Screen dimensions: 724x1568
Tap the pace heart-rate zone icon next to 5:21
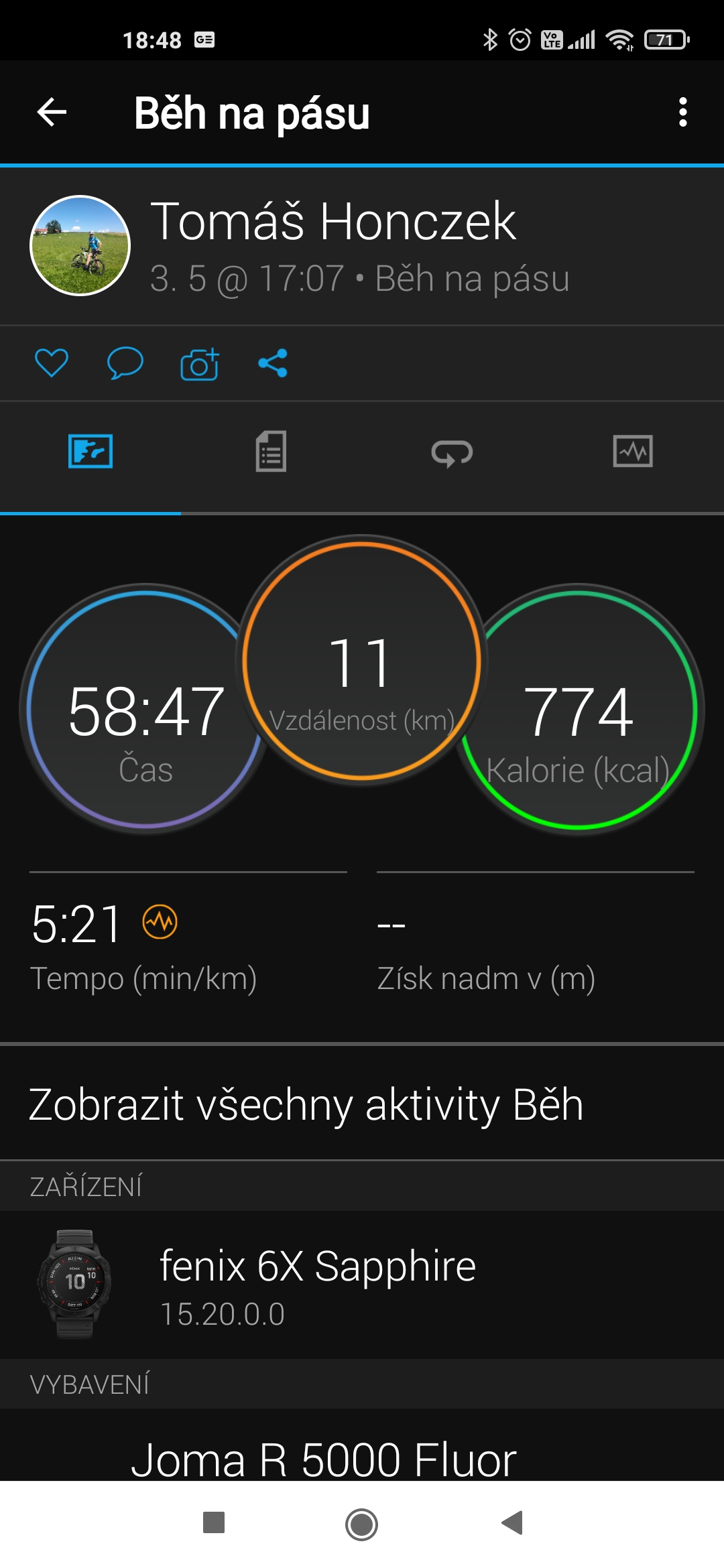click(x=160, y=922)
